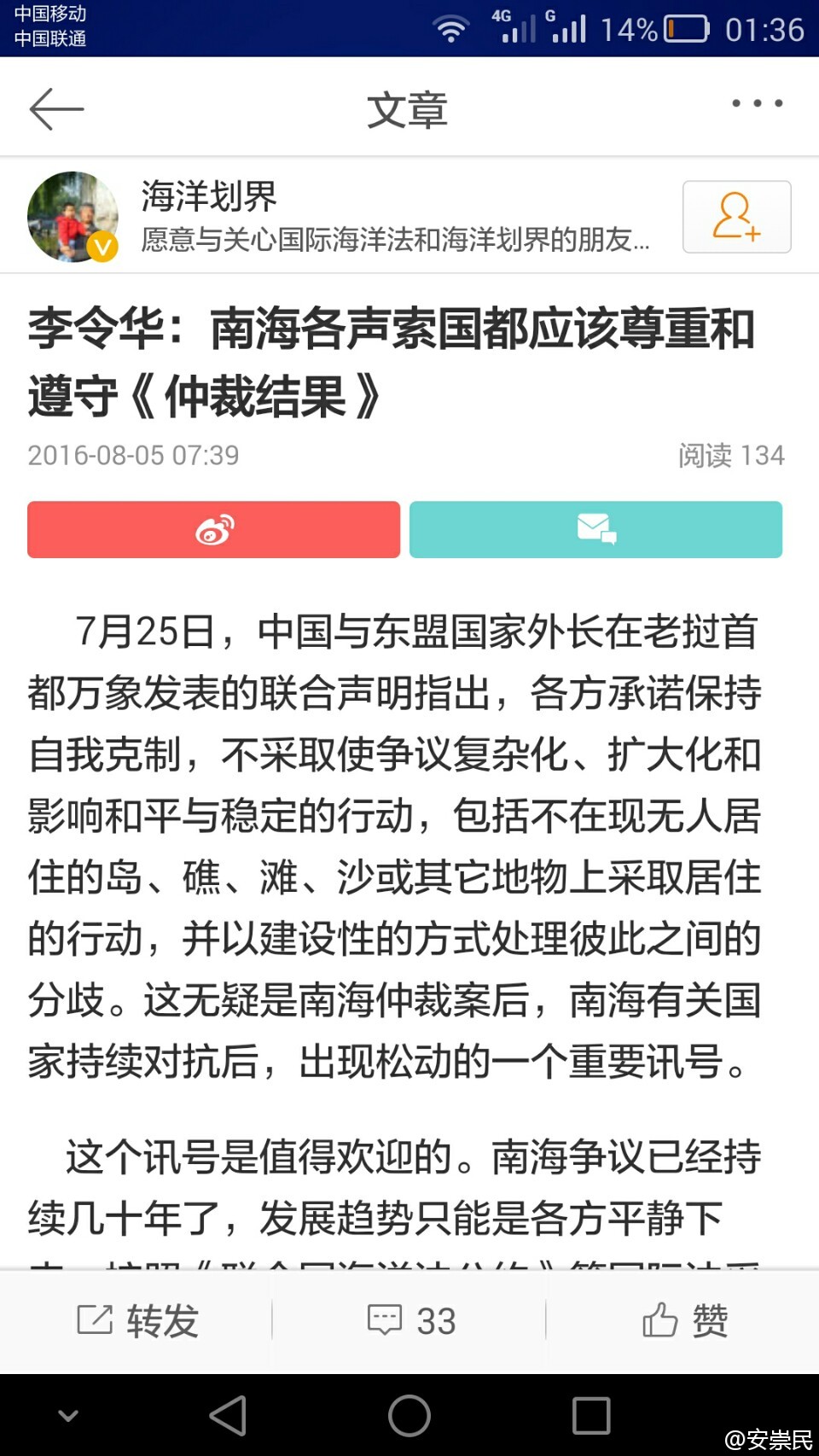This screenshot has height=1456, width=819.
Task: Open 海洋划界's profile avatar
Action: (x=73, y=217)
